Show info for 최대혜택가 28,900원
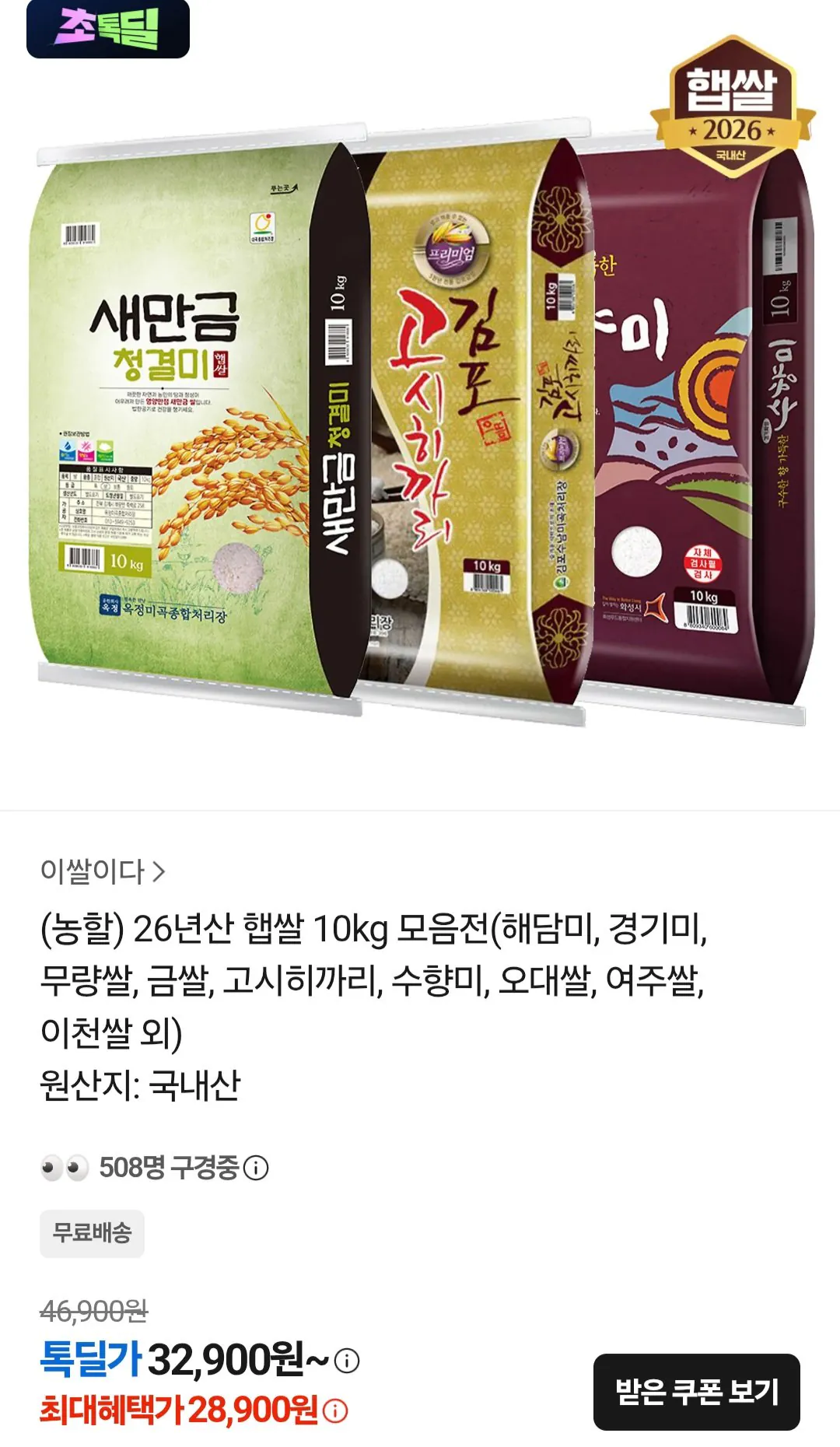The height and width of the screenshot is (1447, 840). [x=335, y=1410]
